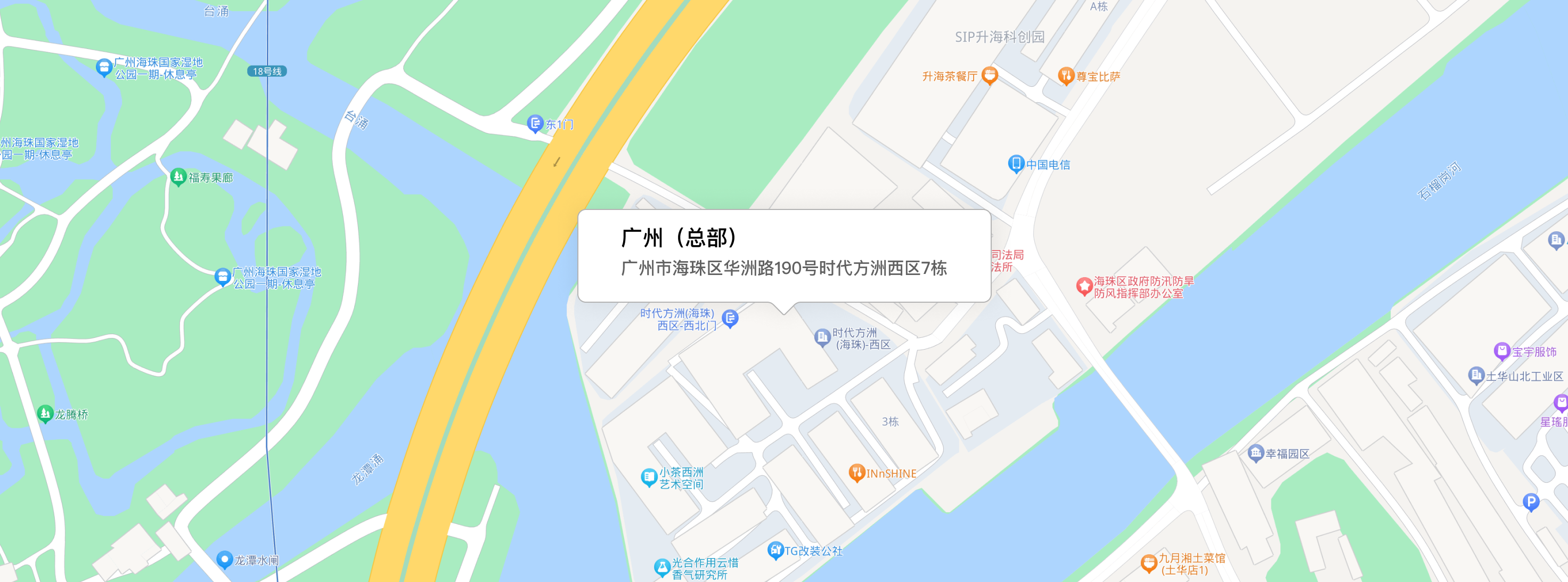
Task: Select the 时代方洲(海珠)-西区 building marker
Action: tap(822, 337)
